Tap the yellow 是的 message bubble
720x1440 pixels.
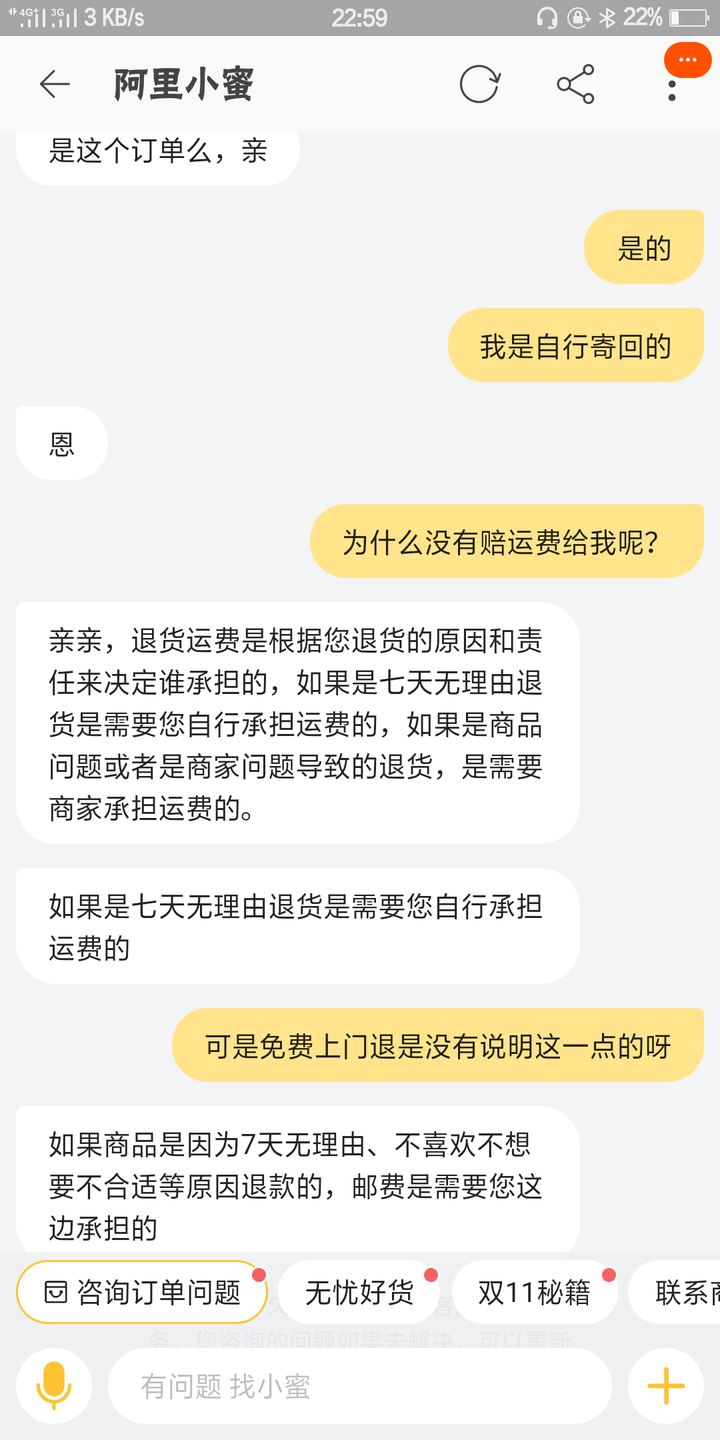(x=643, y=246)
